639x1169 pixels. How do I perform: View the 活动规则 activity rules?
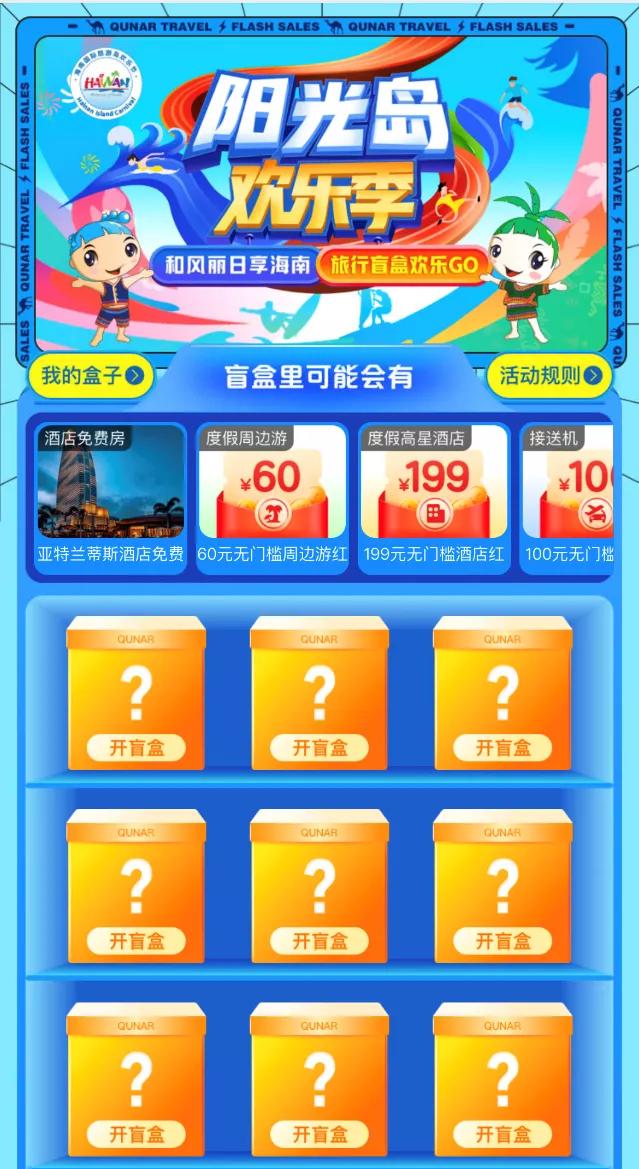[549, 376]
